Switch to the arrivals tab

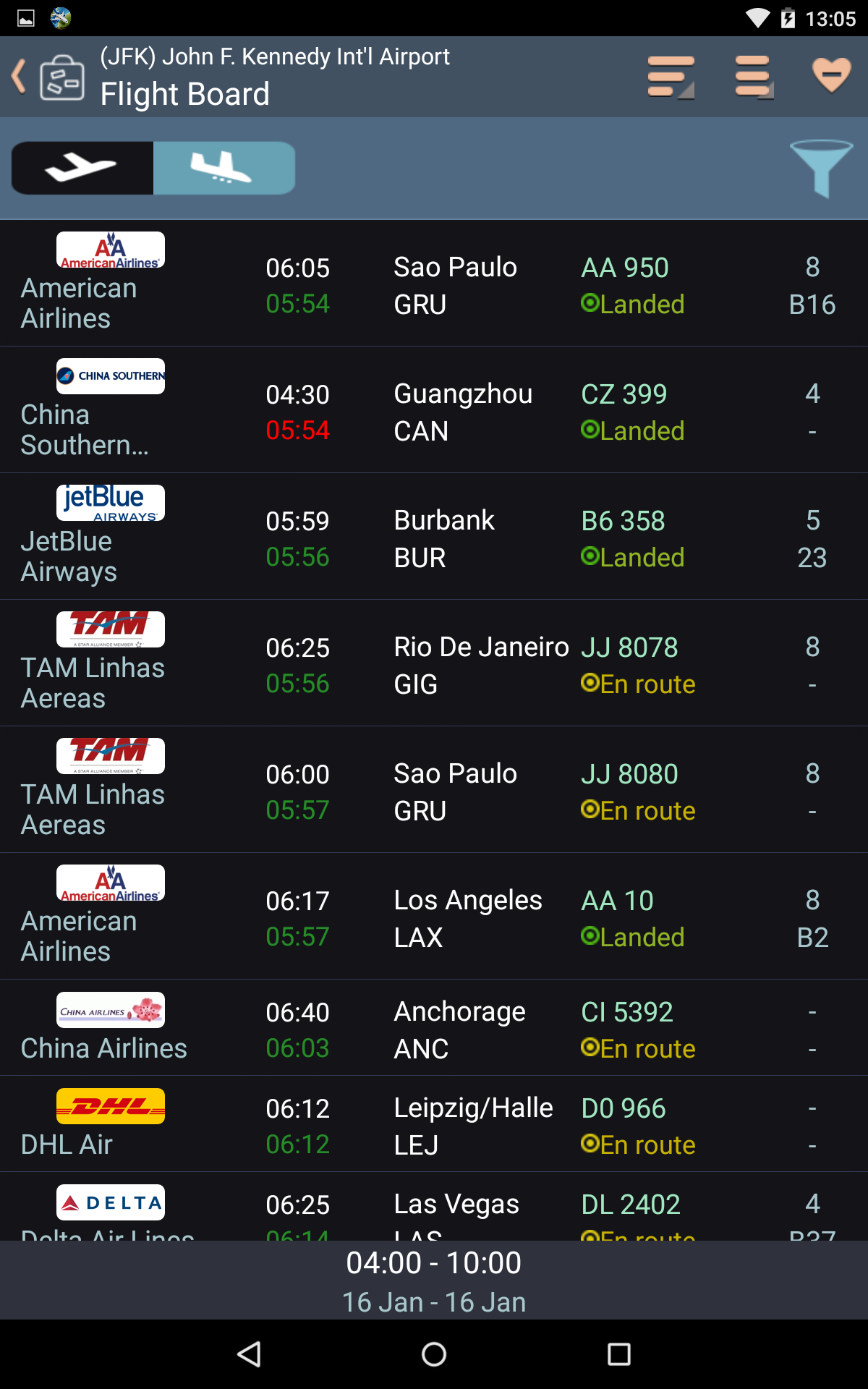click(x=224, y=169)
